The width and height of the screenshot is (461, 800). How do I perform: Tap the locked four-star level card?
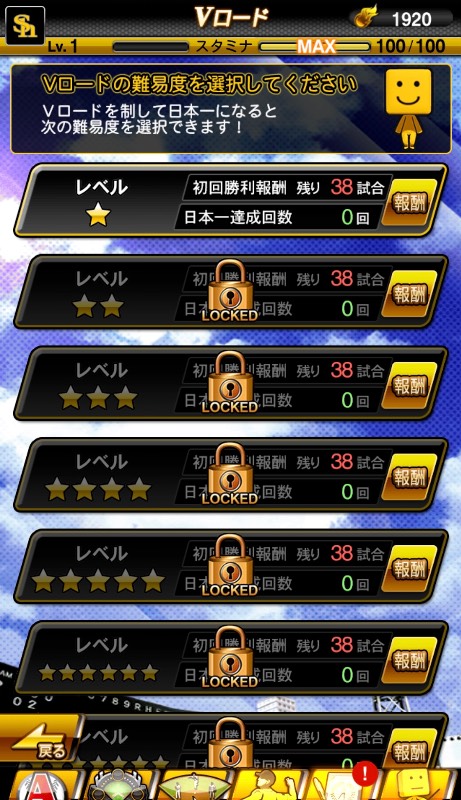tap(230, 475)
